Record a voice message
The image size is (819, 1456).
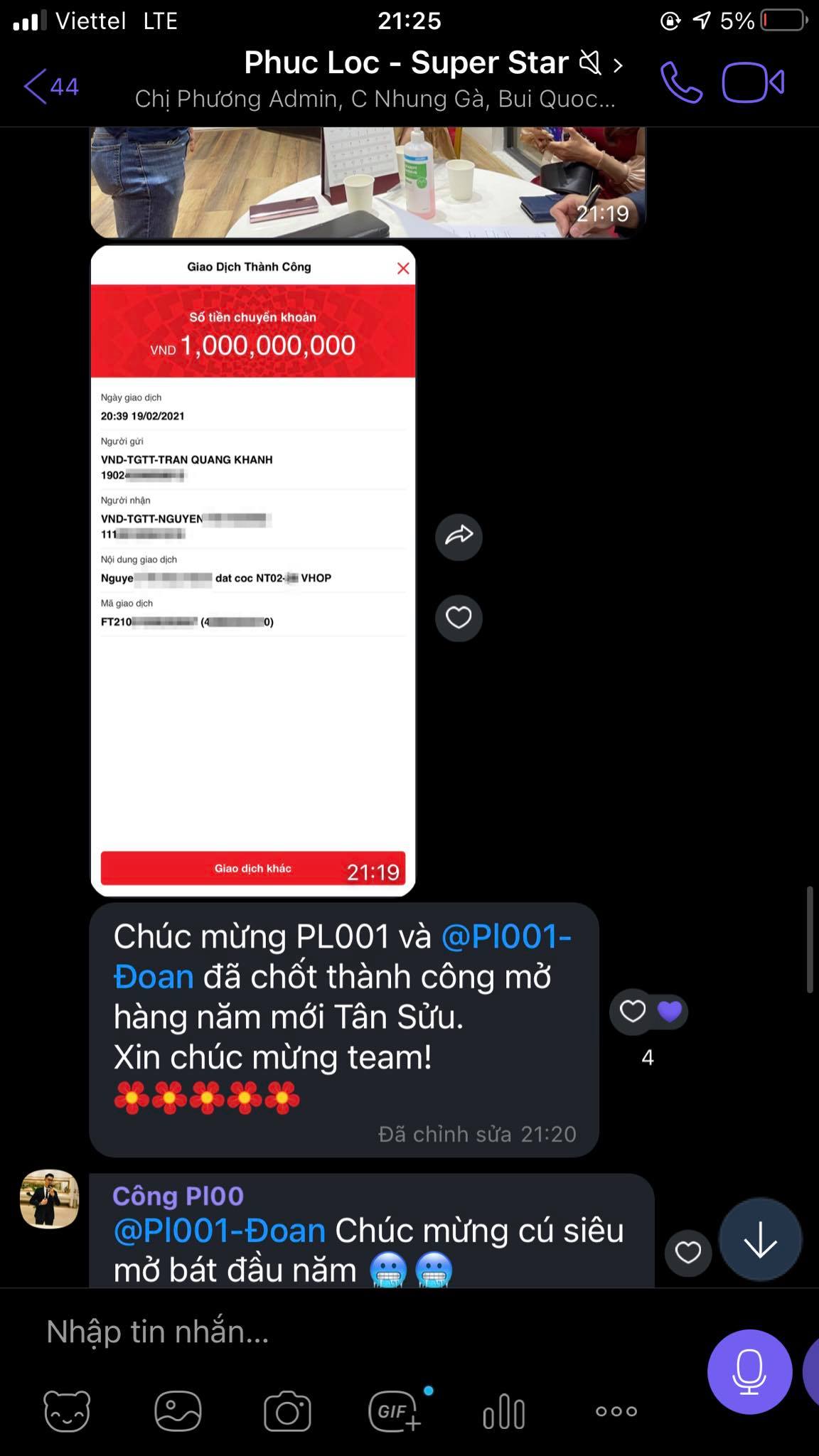749,1371
